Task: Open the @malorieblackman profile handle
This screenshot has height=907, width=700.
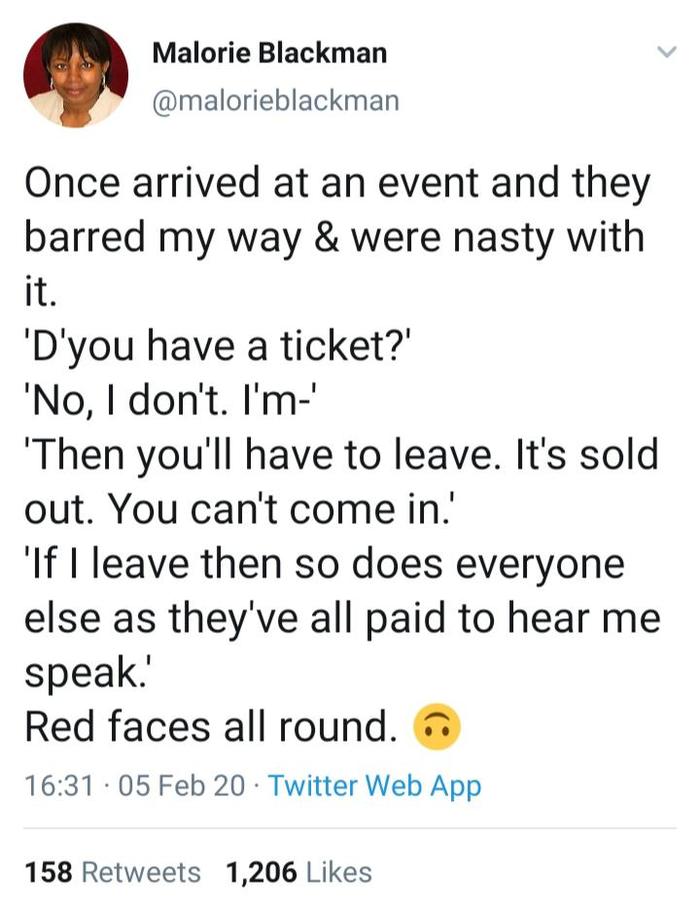Action: 275,100
